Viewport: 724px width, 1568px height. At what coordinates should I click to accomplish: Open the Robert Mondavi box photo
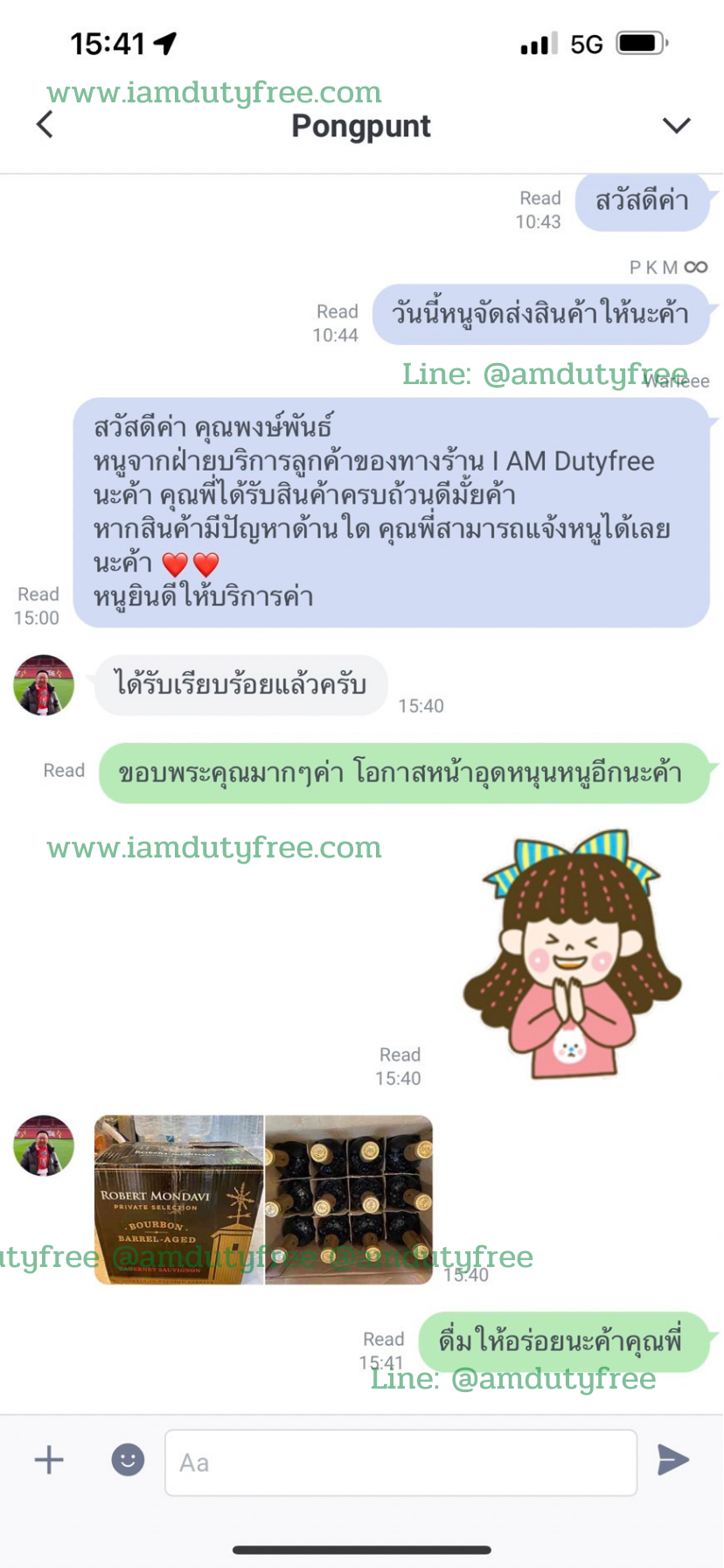tap(178, 1200)
